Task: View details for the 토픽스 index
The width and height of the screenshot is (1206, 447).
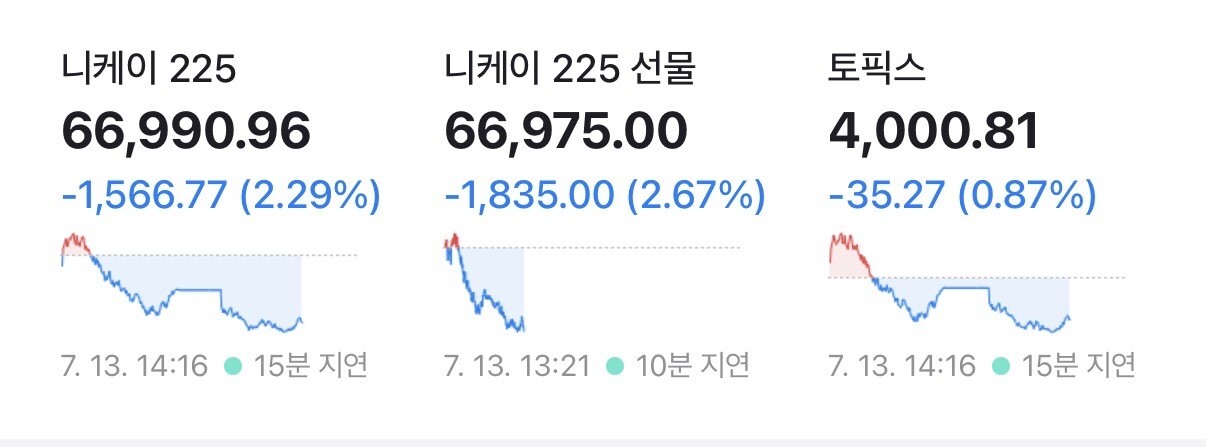Action: 985,216
